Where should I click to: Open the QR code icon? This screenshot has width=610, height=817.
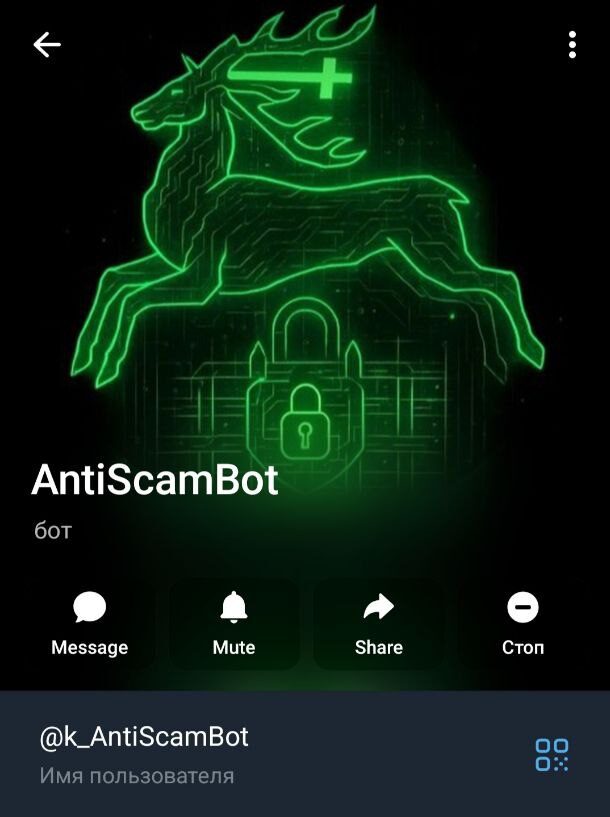(x=552, y=755)
